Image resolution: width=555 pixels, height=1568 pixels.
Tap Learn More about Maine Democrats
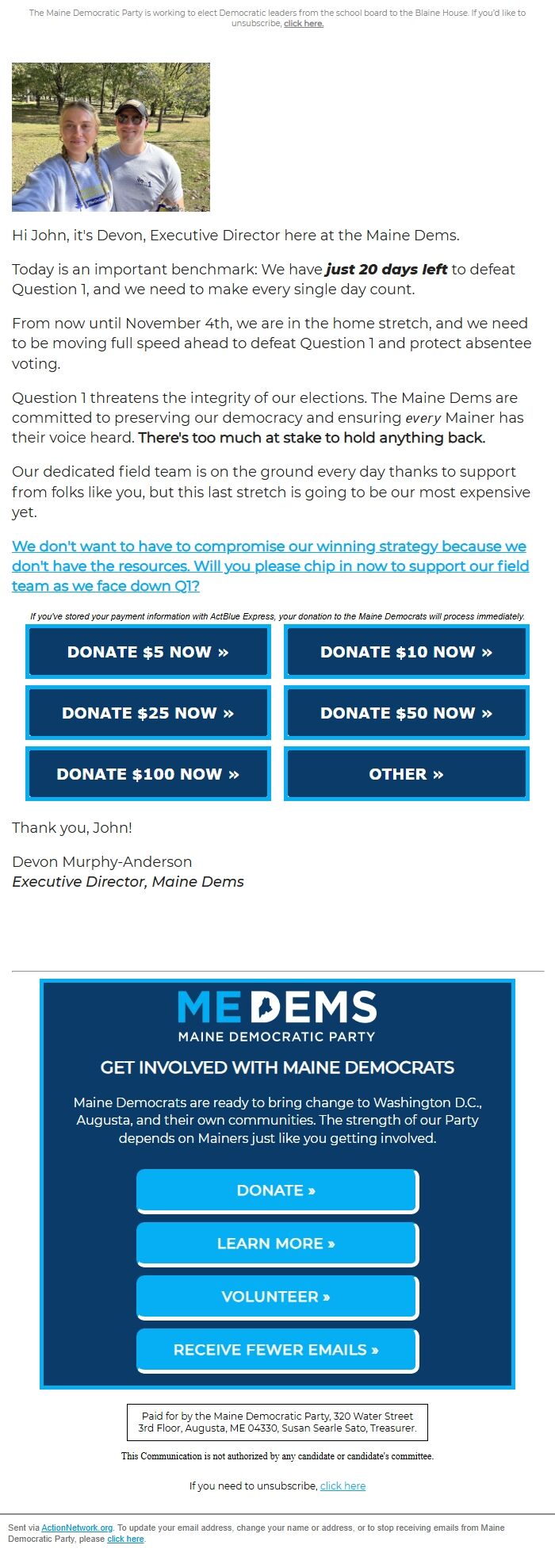click(x=277, y=1244)
